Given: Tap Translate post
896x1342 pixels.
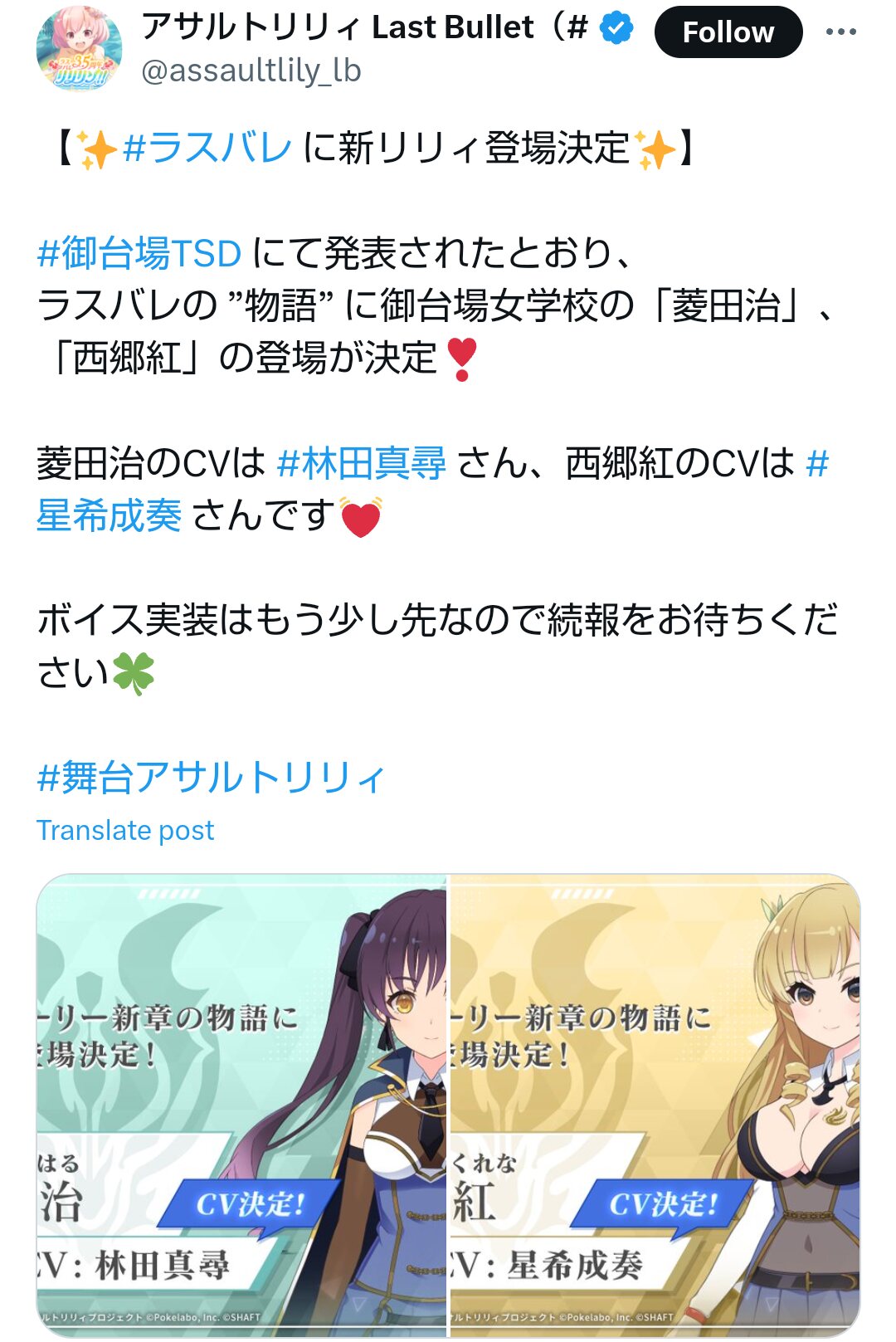Looking at the screenshot, I should (125, 830).
